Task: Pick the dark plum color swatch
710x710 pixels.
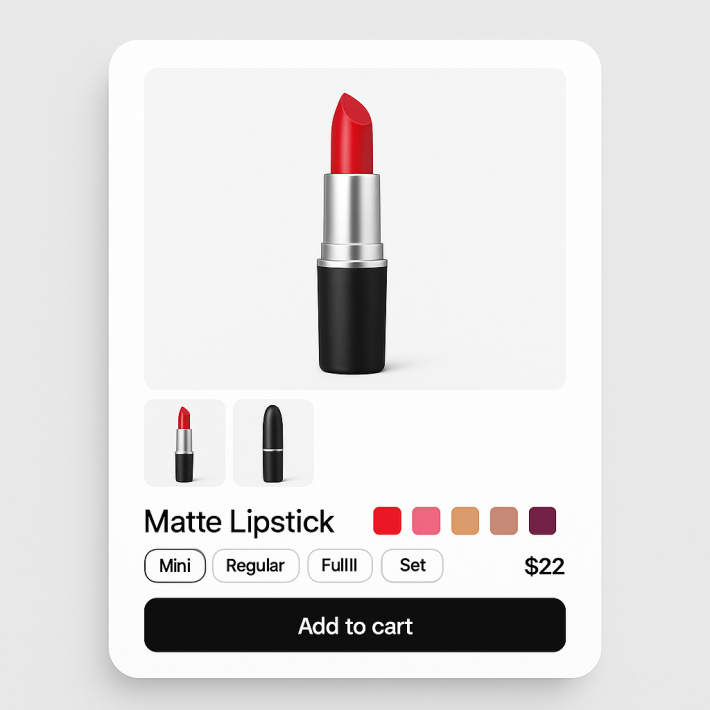Action: tap(543, 521)
